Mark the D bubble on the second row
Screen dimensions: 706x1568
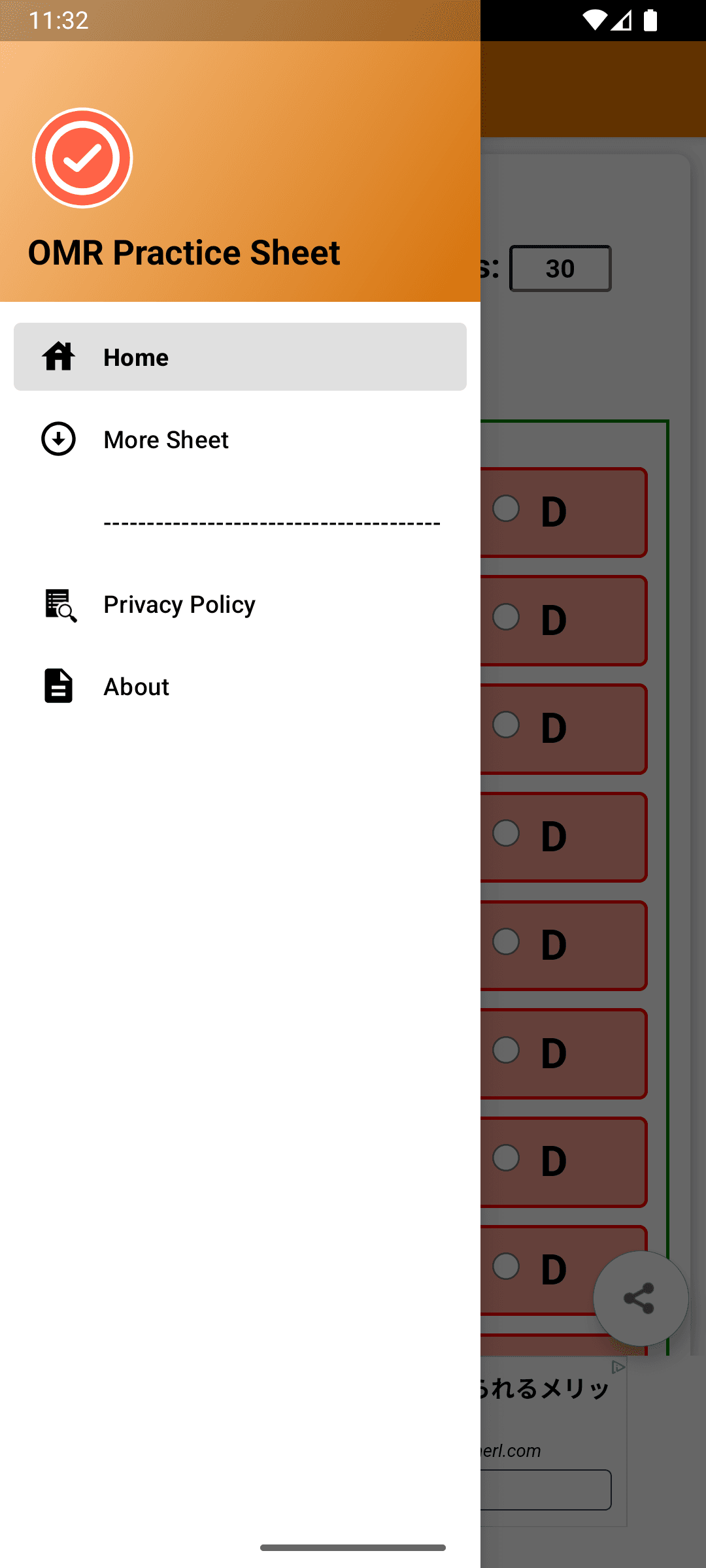click(x=505, y=617)
